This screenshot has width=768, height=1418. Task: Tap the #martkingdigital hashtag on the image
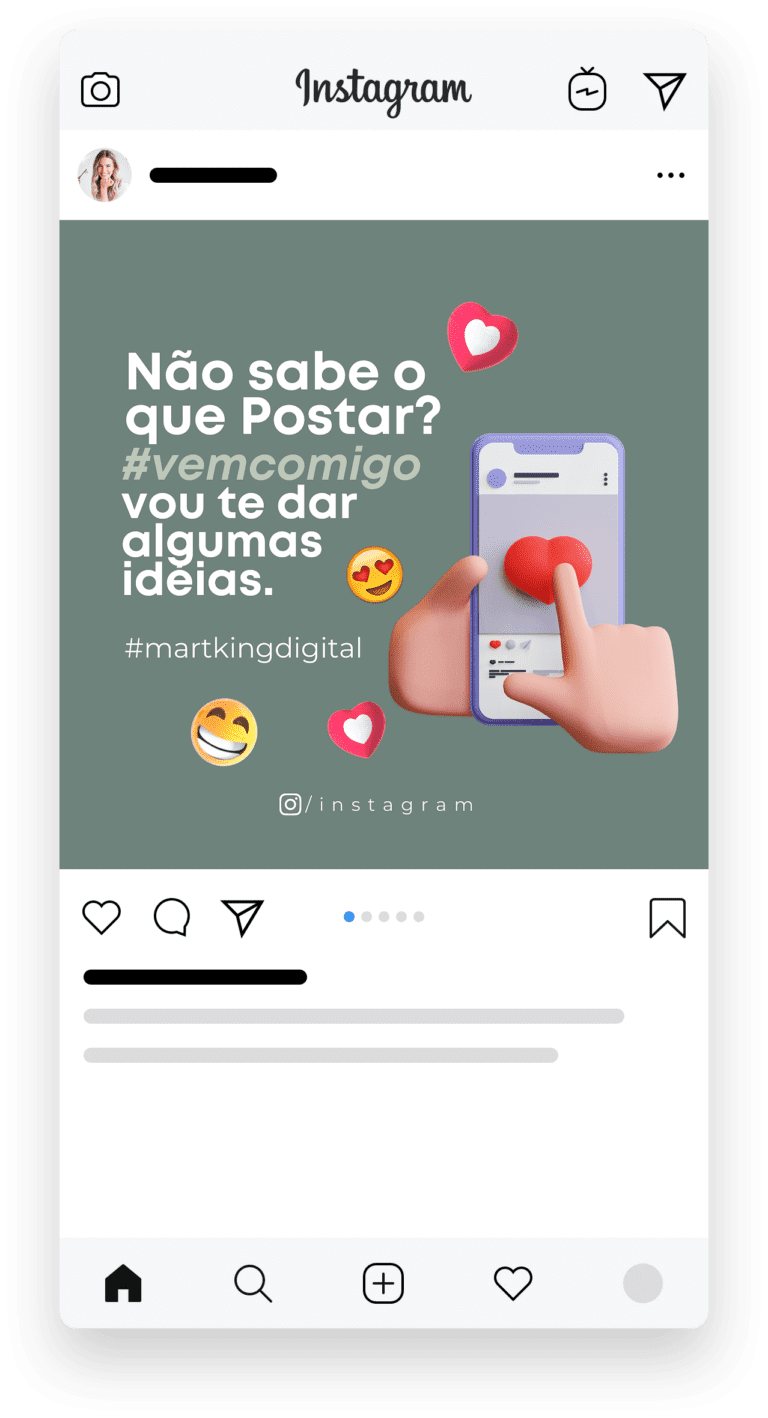243,648
